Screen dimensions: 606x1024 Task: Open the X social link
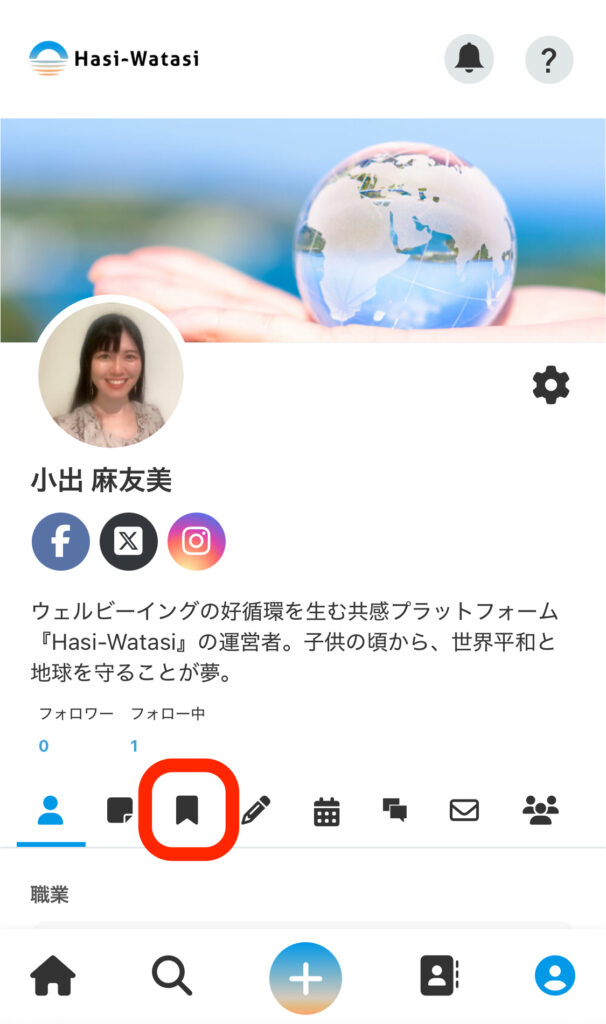click(x=128, y=542)
